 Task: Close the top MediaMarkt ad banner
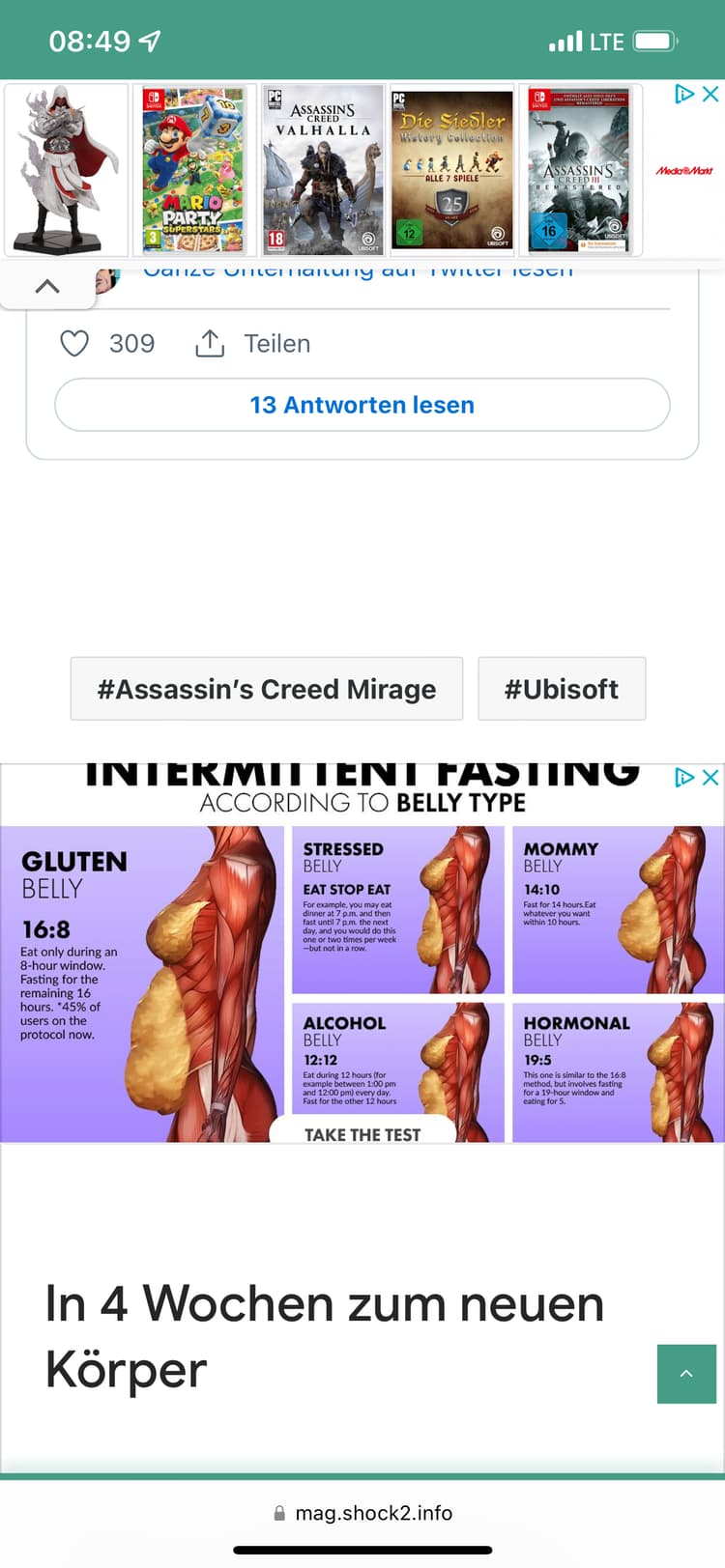710,94
